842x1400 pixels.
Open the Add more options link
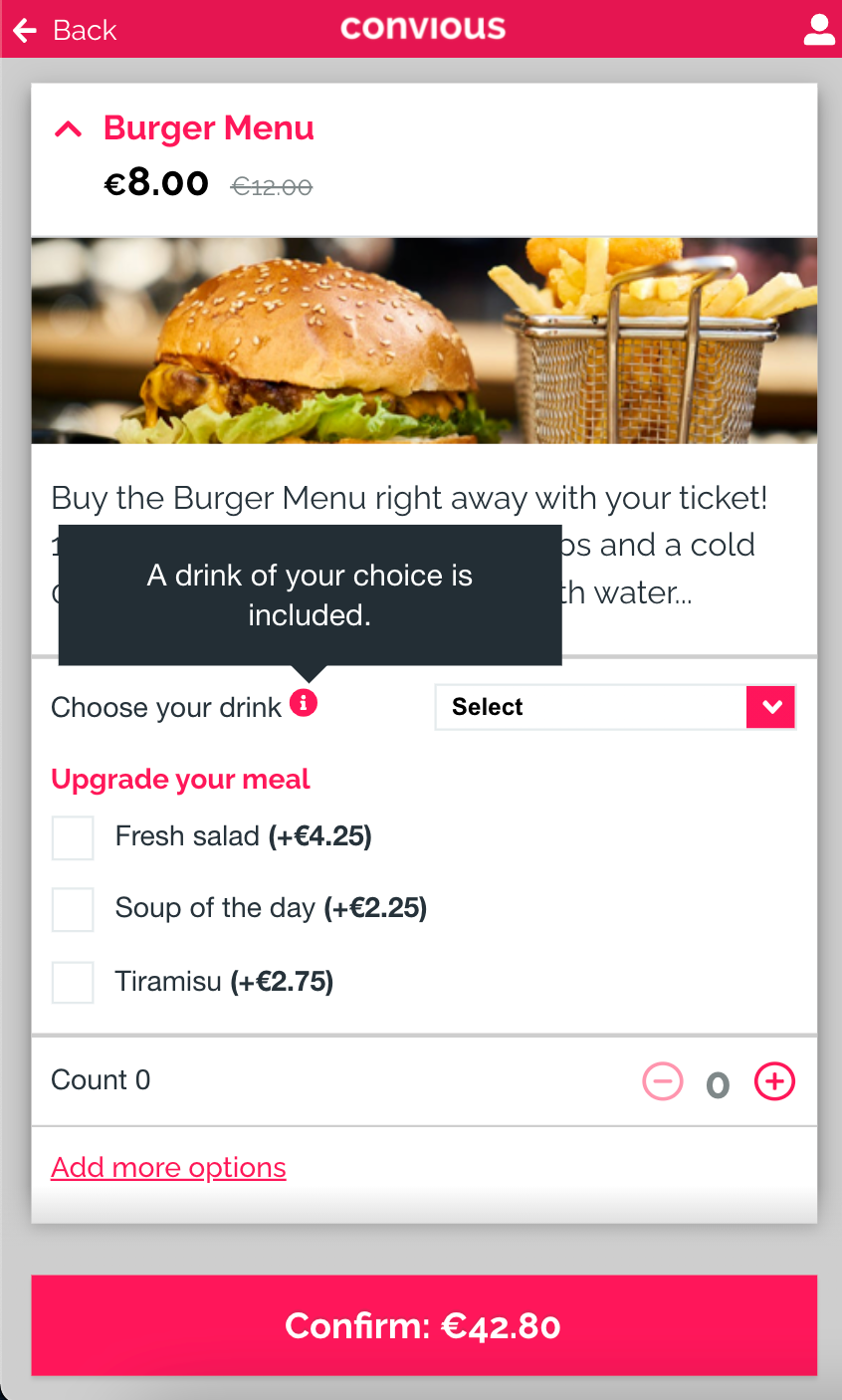click(x=168, y=1167)
